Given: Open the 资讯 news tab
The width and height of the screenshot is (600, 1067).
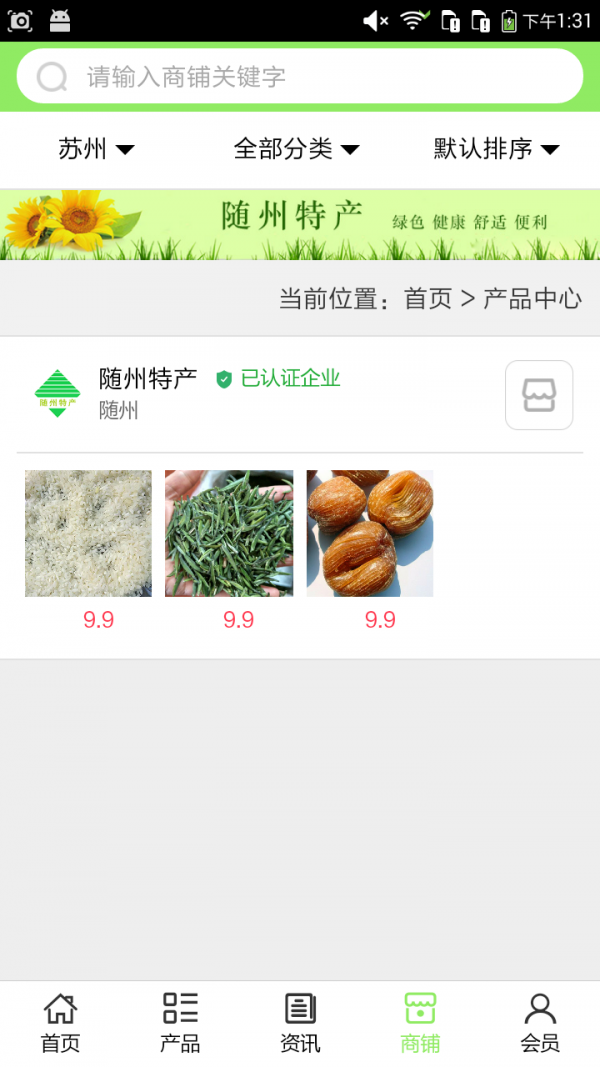Looking at the screenshot, I should [300, 1023].
